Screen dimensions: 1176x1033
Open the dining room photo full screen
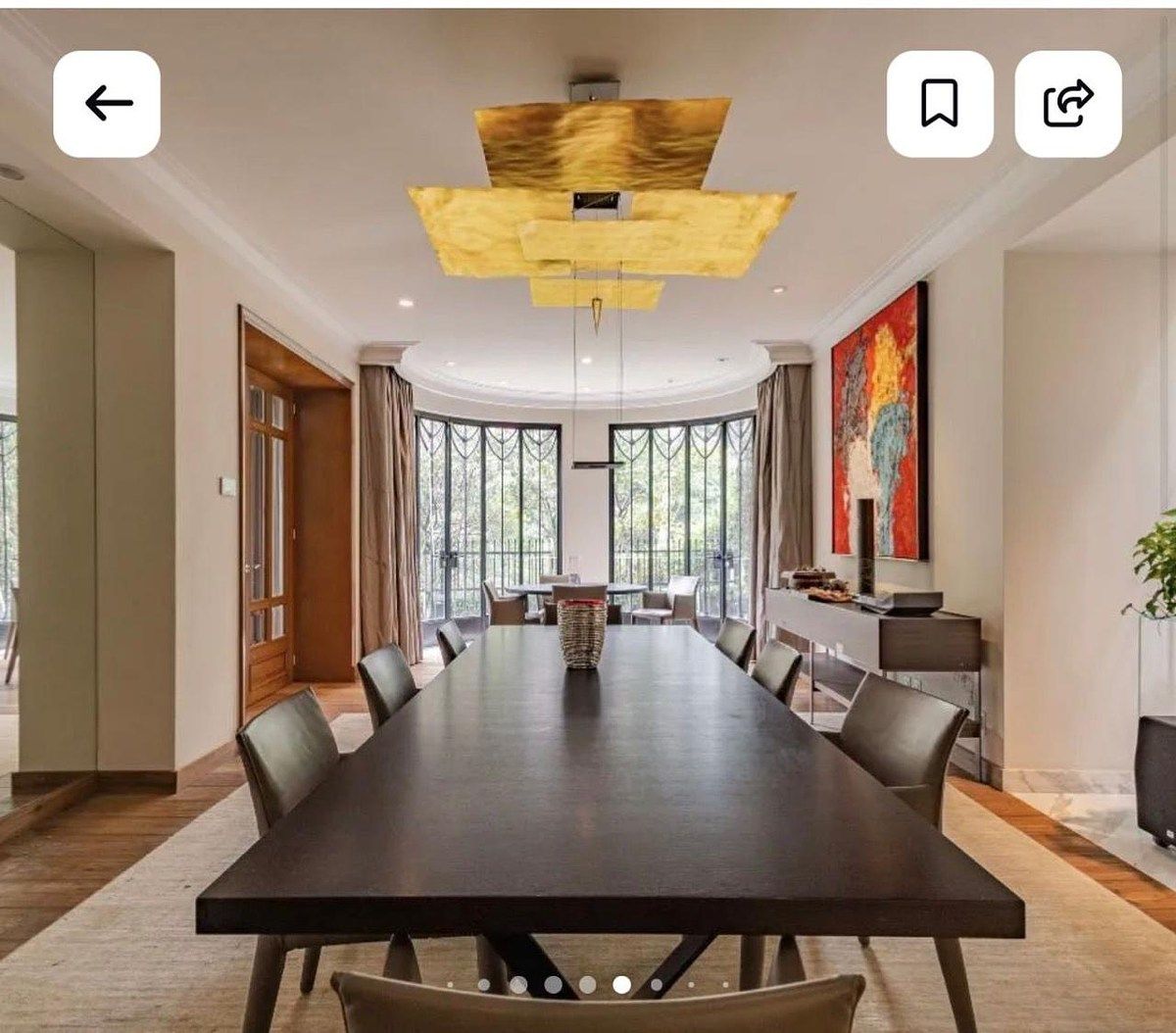pos(588,588)
